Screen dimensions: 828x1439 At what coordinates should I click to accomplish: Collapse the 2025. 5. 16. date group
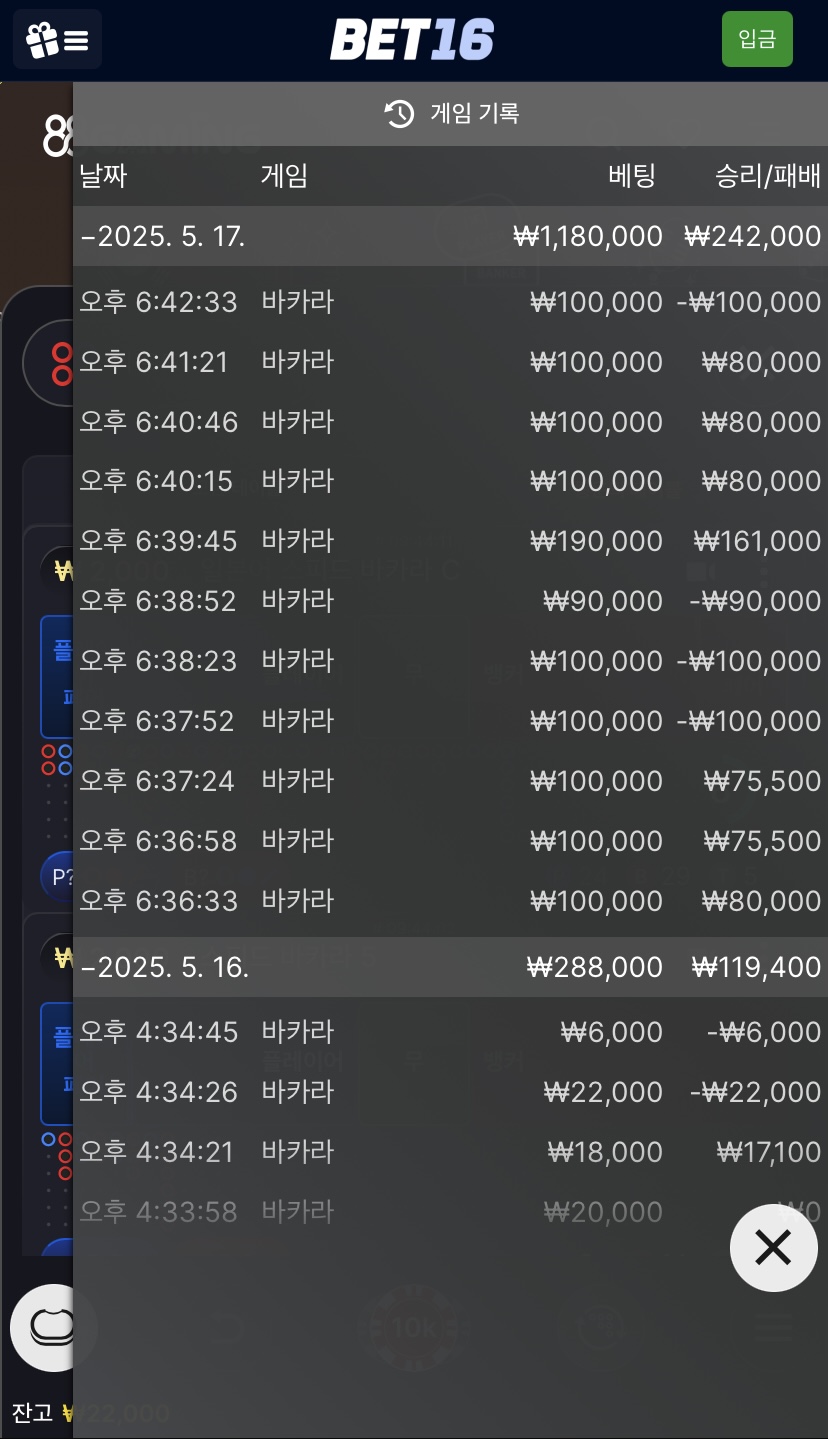(165, 967)
